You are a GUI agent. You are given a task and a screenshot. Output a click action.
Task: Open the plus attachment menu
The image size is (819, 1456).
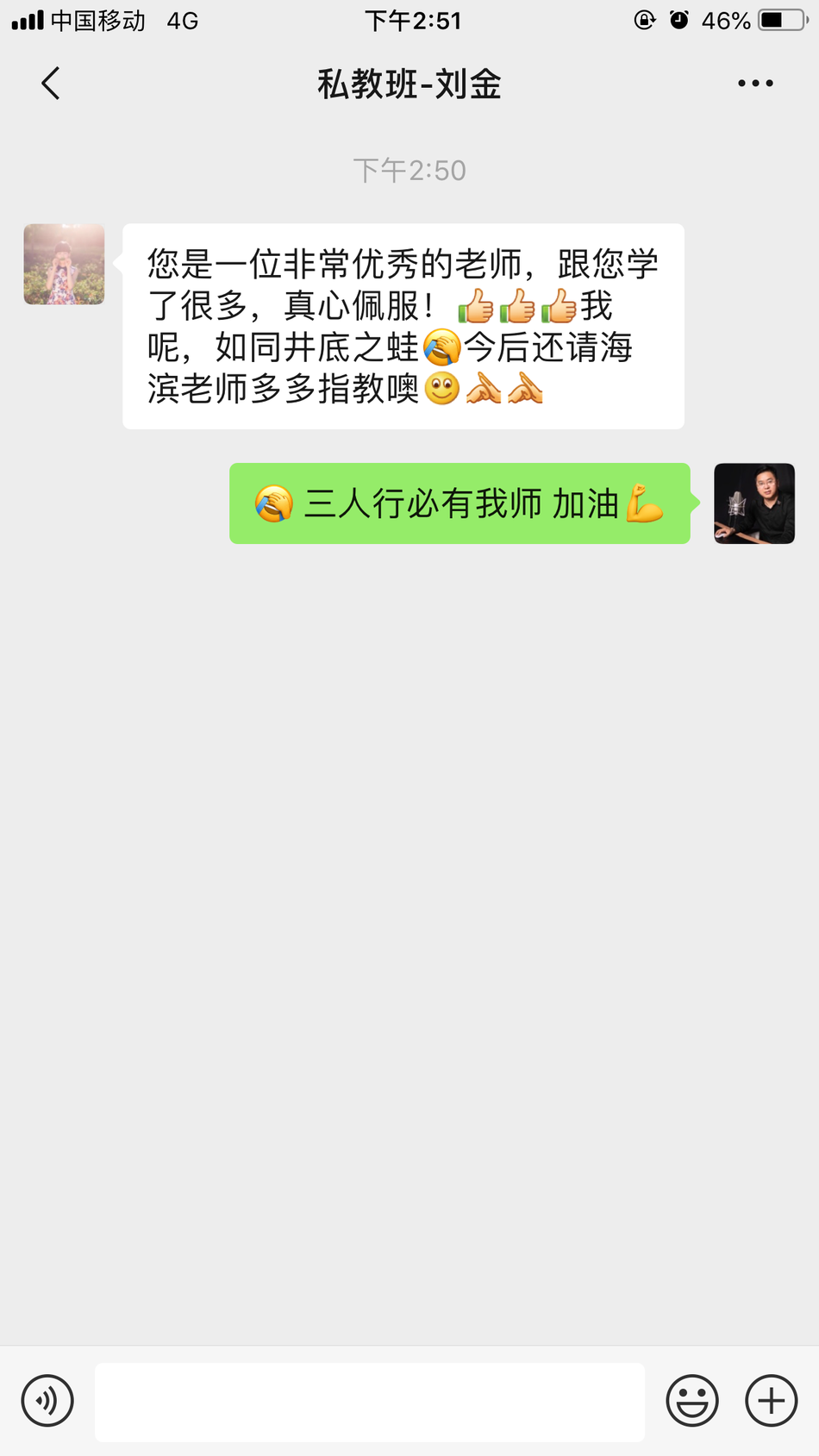coord(771,1401)
